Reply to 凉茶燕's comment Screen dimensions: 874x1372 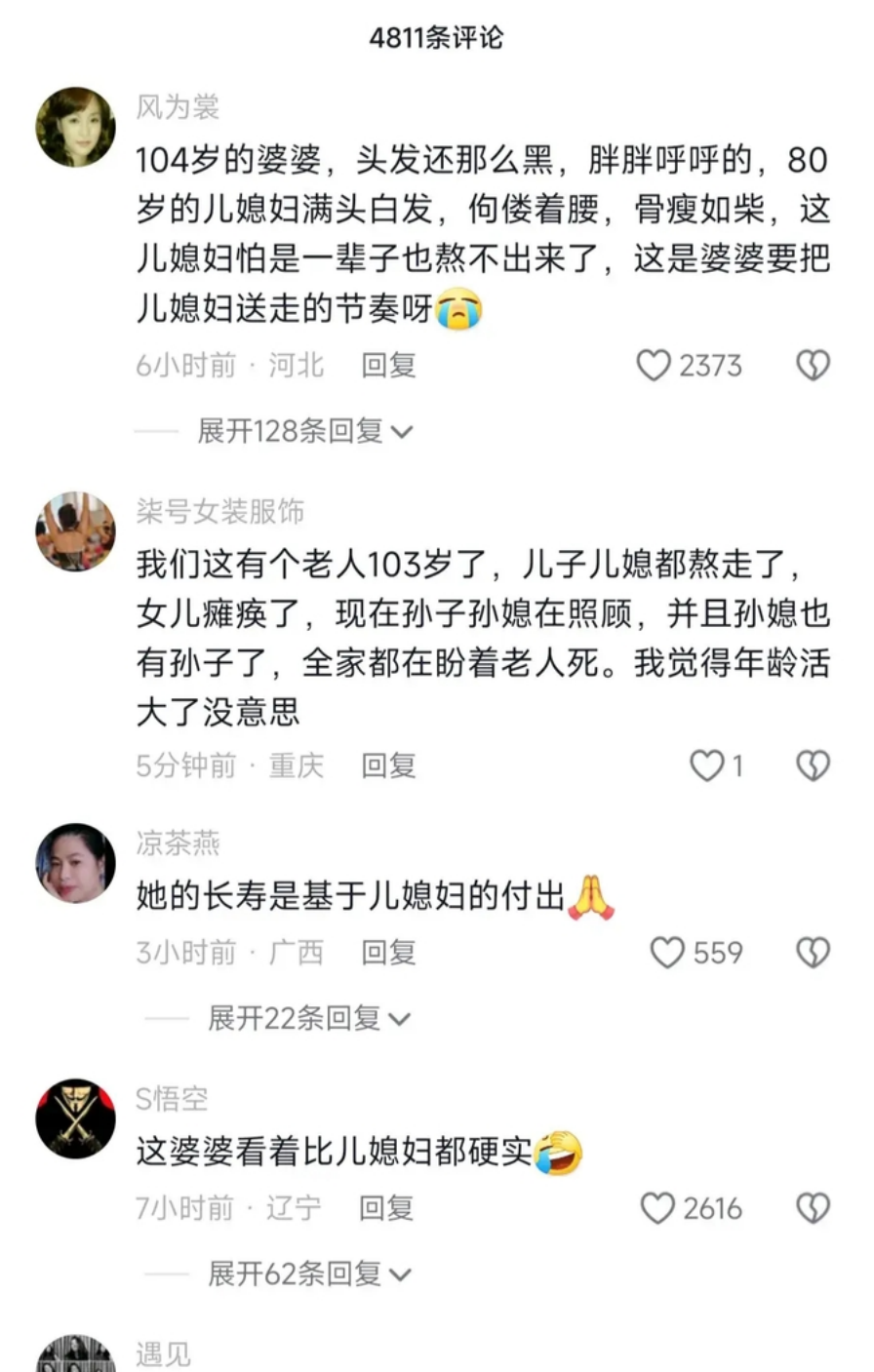pos(388,953)
